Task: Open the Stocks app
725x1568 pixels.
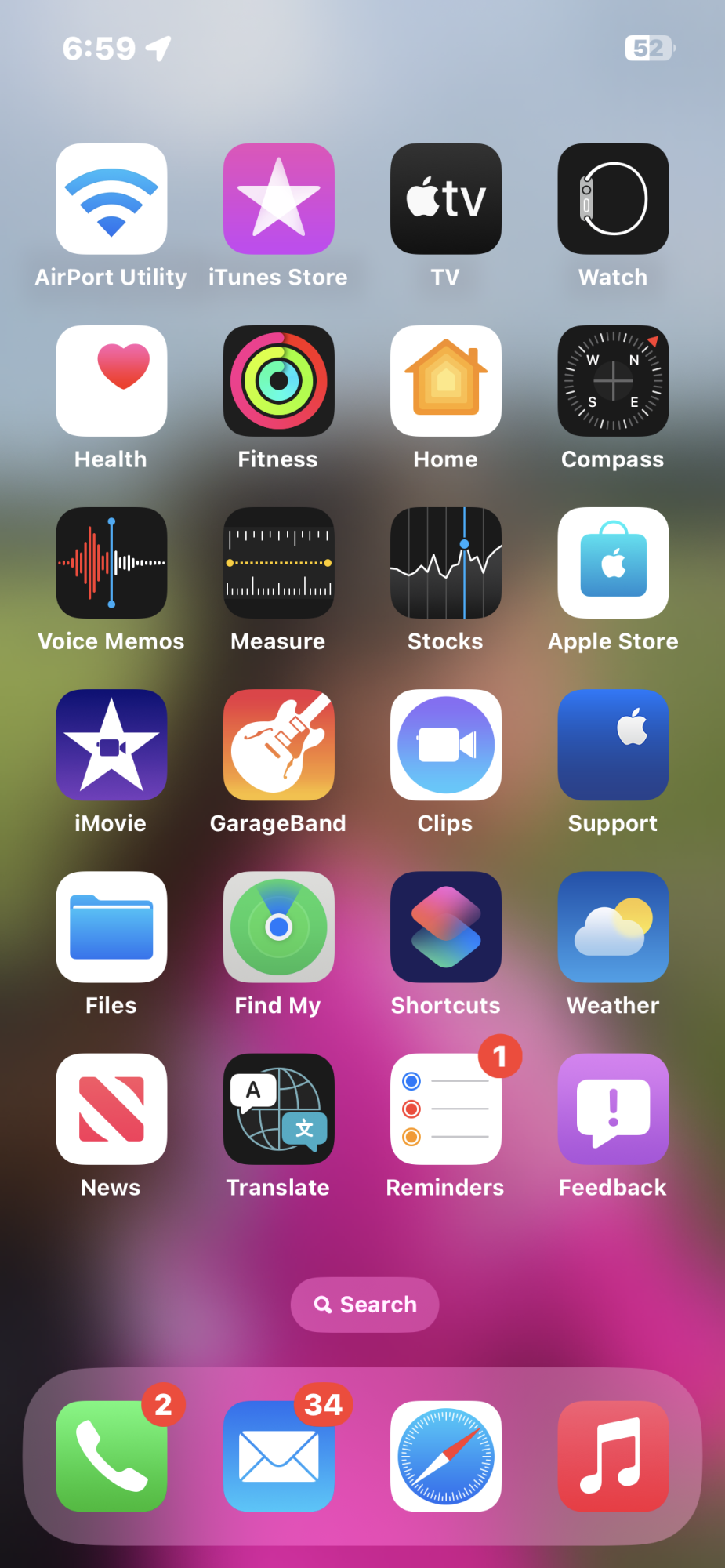Action: click(446, 563)
